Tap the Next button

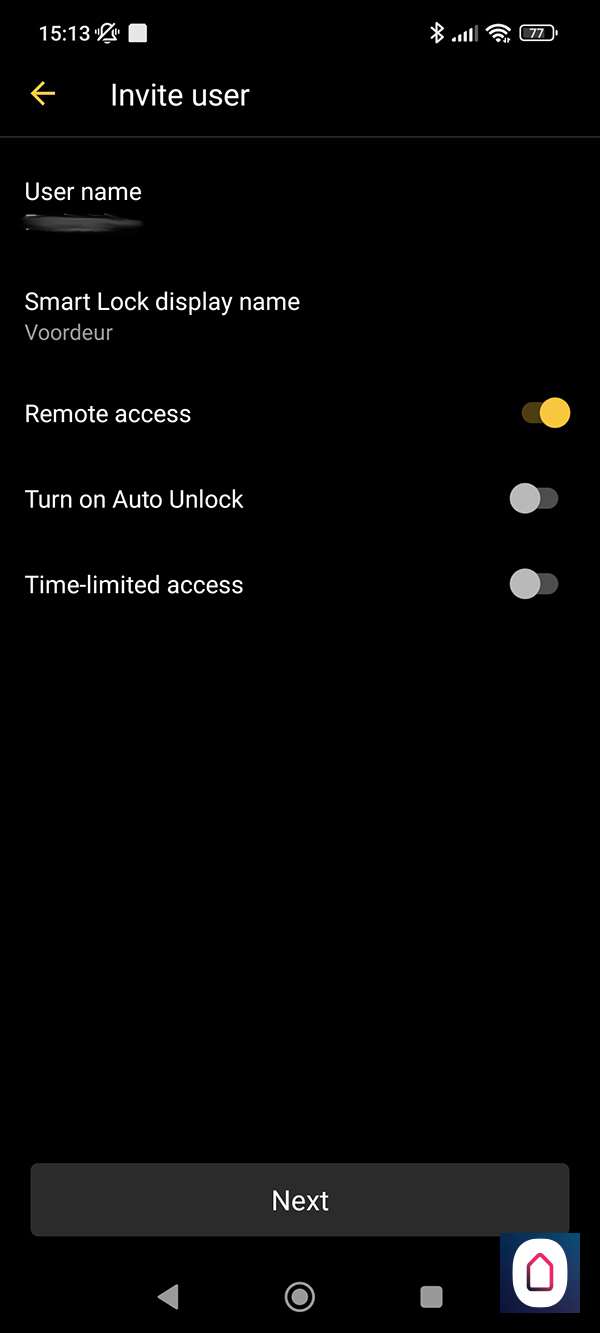tap(300, 1200)
